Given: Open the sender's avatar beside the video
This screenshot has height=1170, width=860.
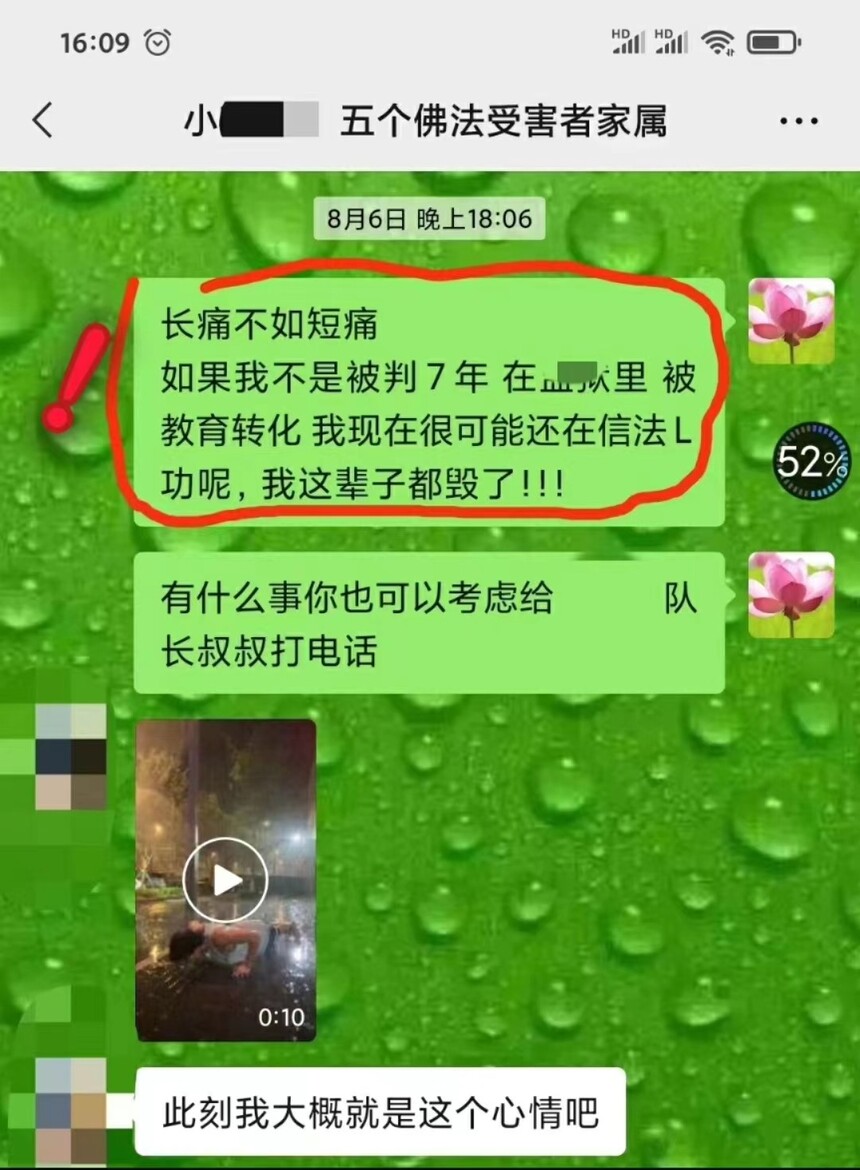Looking at the screenshot, I should pos(70,756).
